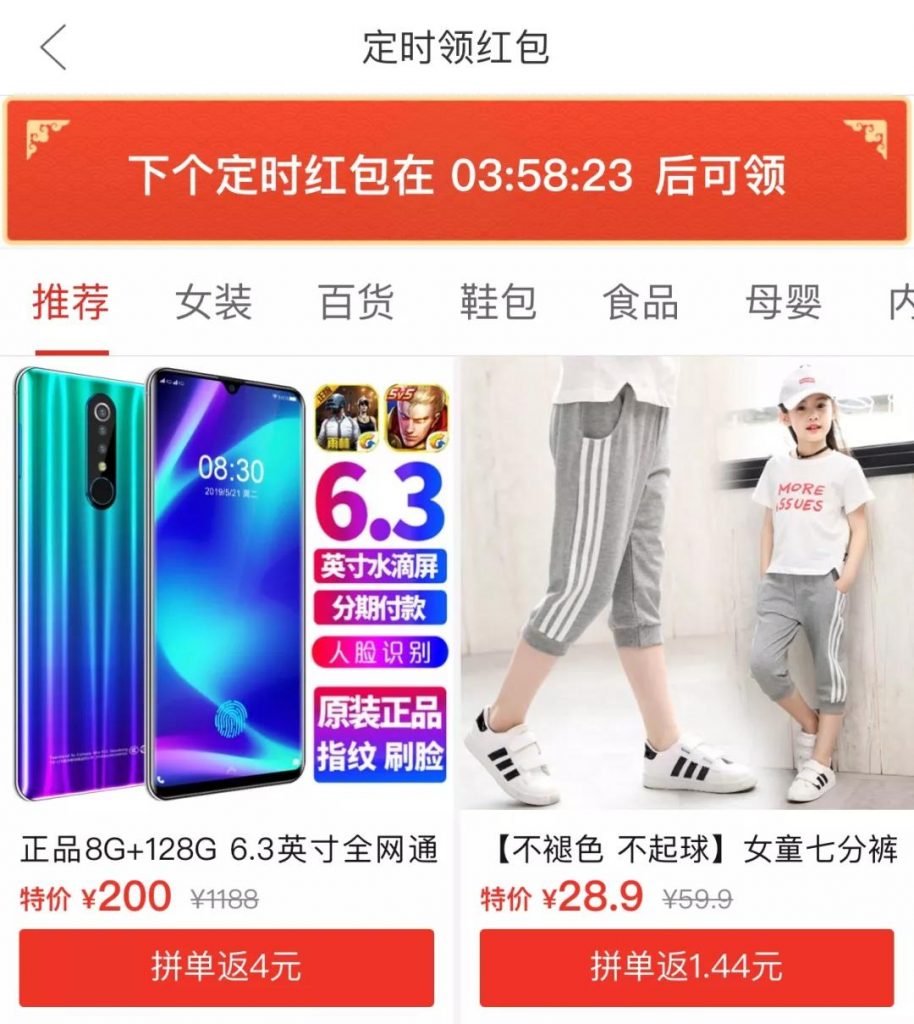This screenshot has height=1024, width=914.
Task: Tap the timed red packet countdown banner
Action: tap(457, 172)
